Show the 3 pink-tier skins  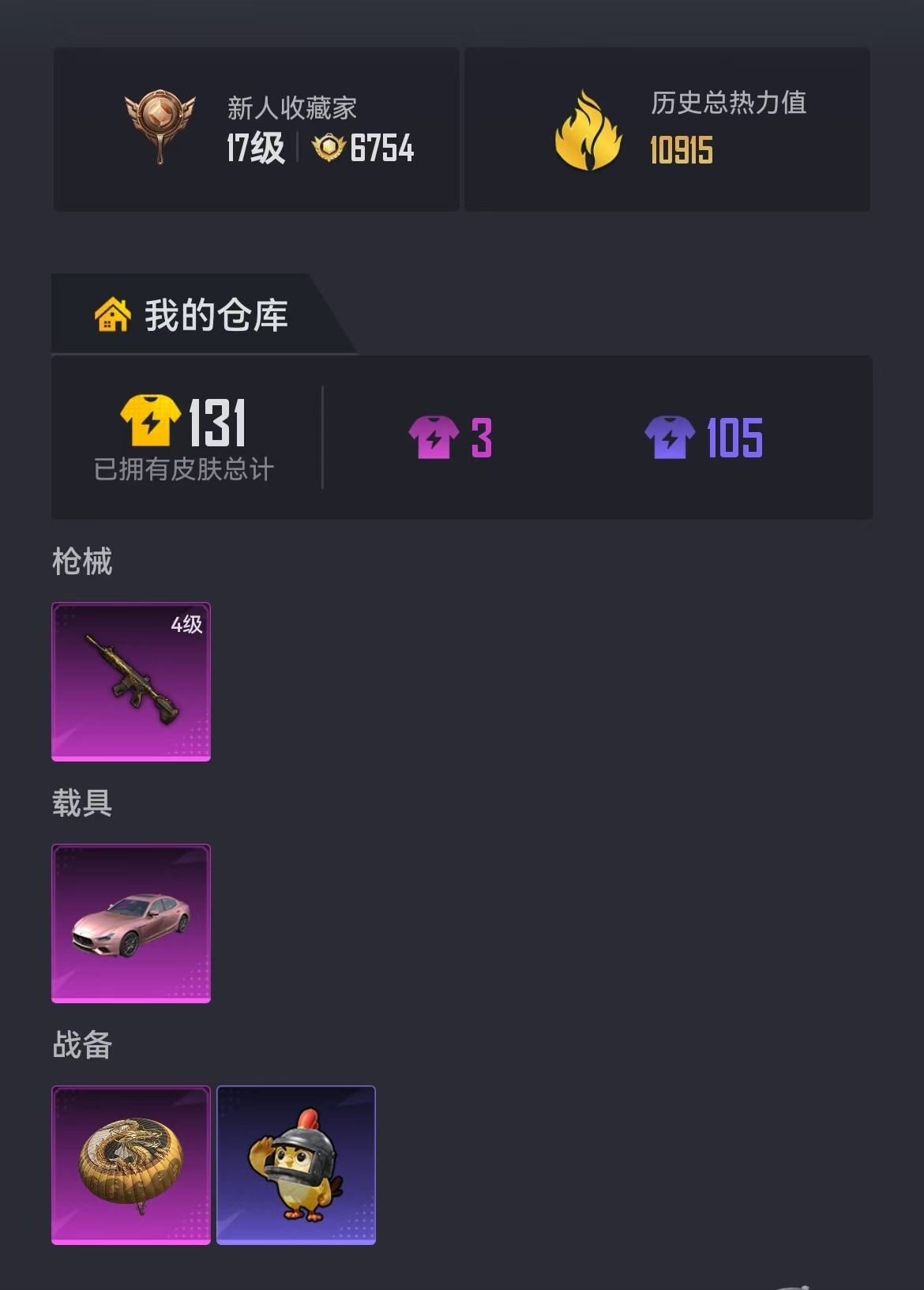(x=450, y=438)
